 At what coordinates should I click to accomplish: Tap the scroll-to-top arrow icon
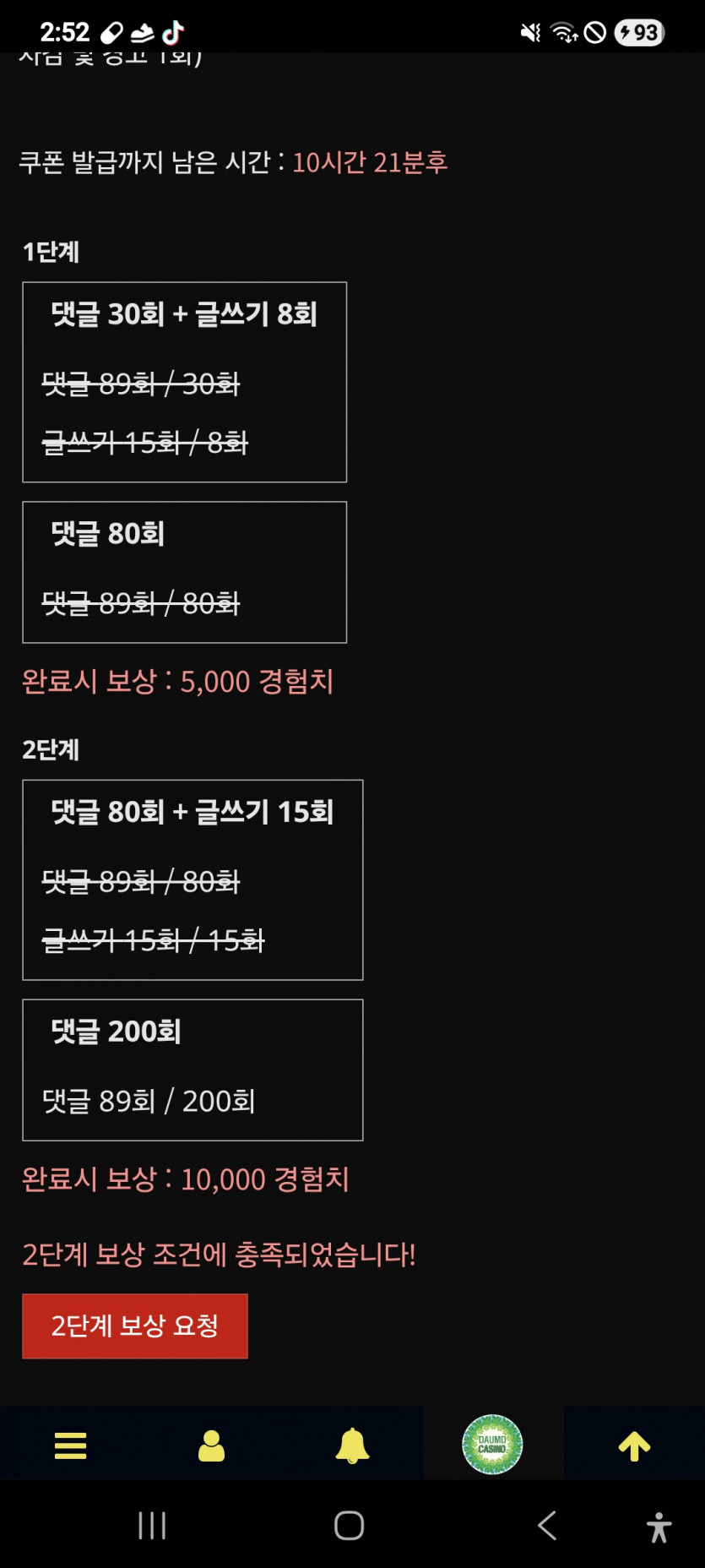(x=635, y=1445)
